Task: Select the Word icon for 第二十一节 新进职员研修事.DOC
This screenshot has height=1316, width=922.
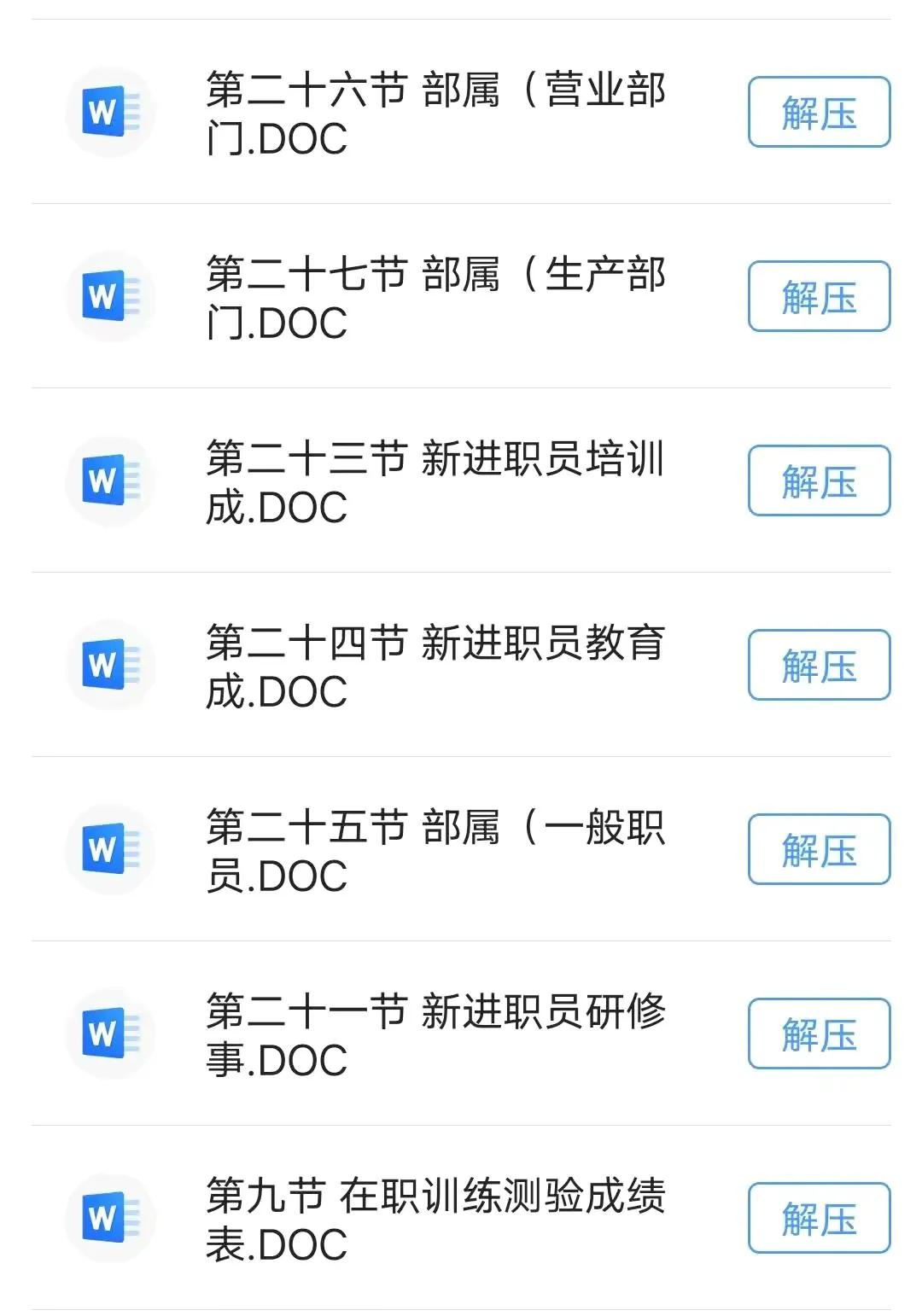Action: point(109,1034)
